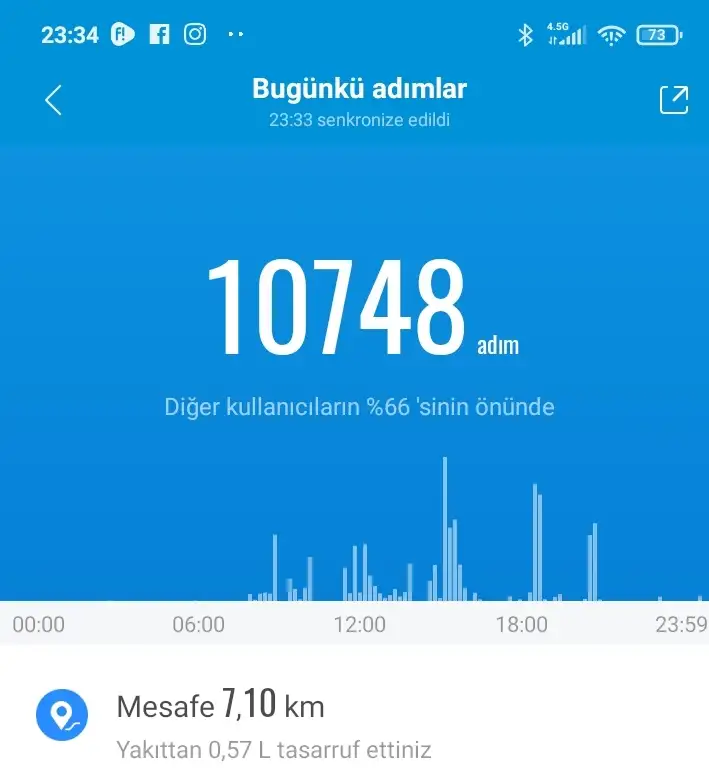Go back from Bugünkü adımlar
The image size is (709, 775).
point(54,100)
